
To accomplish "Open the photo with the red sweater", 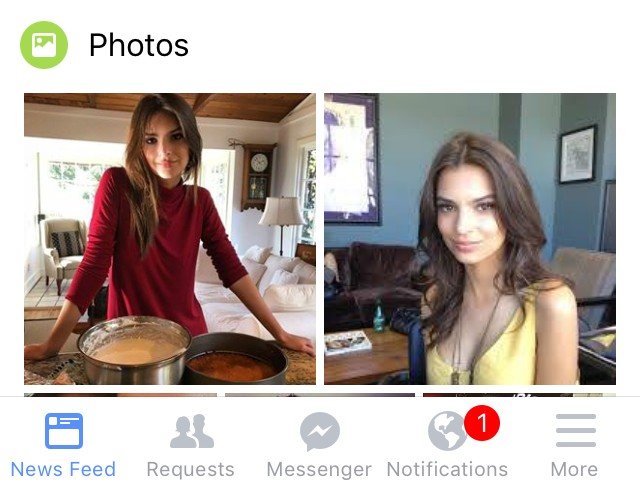I will point(169,239).
